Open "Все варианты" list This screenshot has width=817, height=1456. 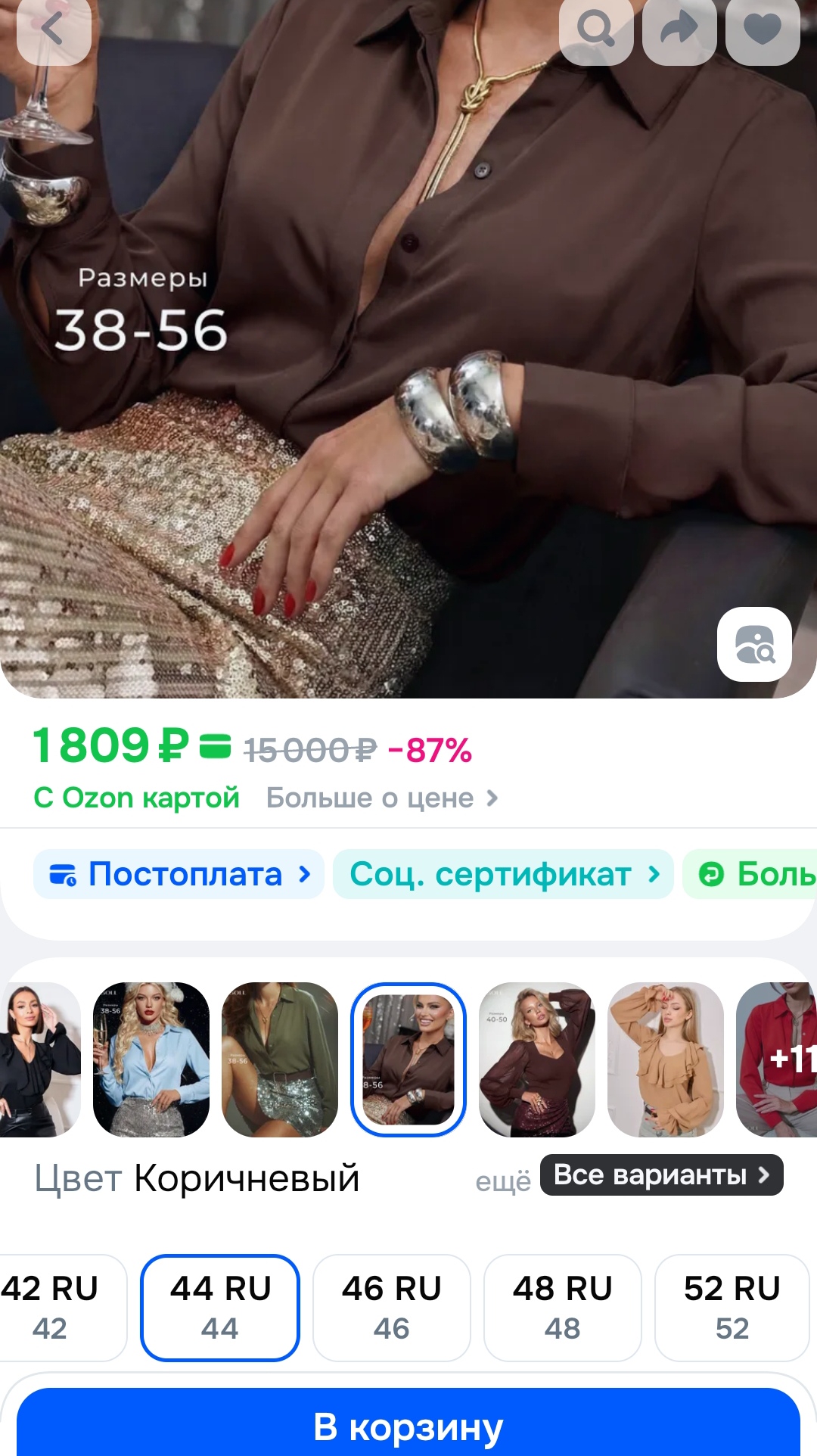661,1175
